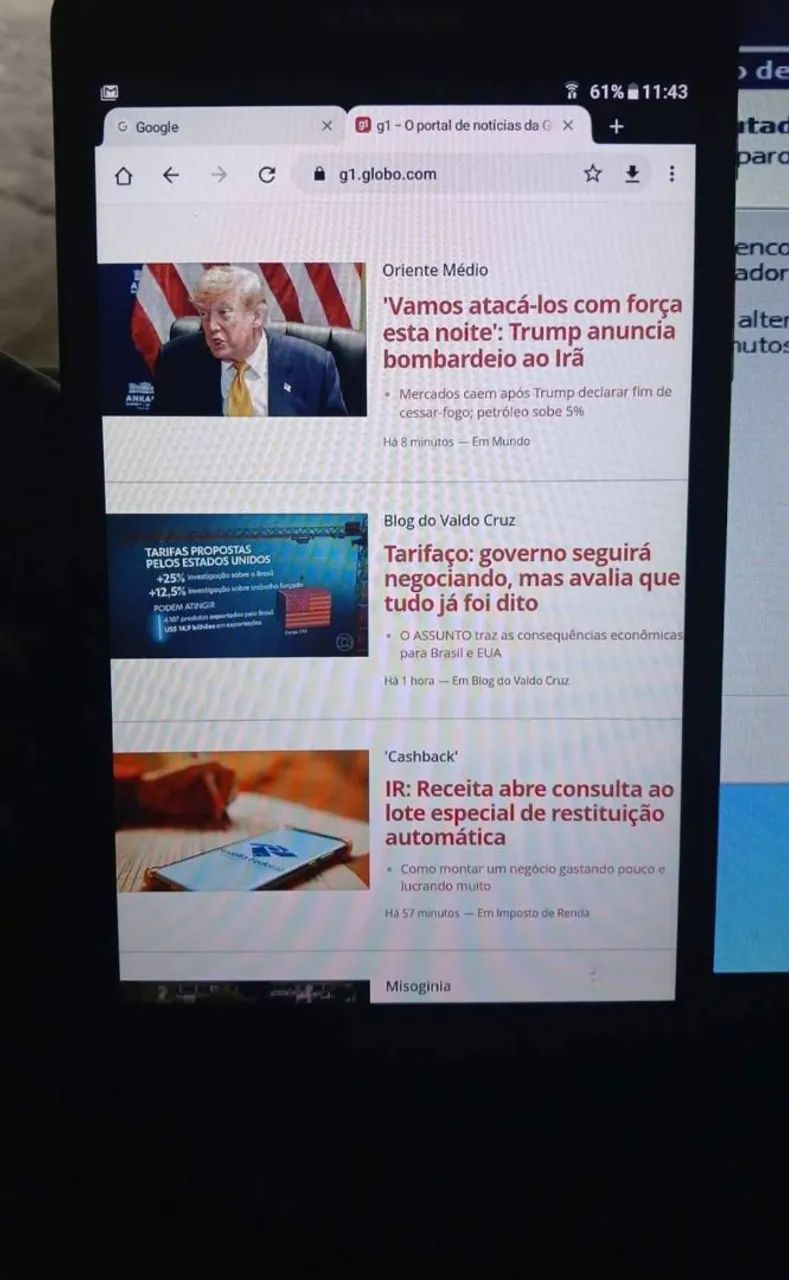
Task: Bookmark this page with the star
Action: (593, 174)
